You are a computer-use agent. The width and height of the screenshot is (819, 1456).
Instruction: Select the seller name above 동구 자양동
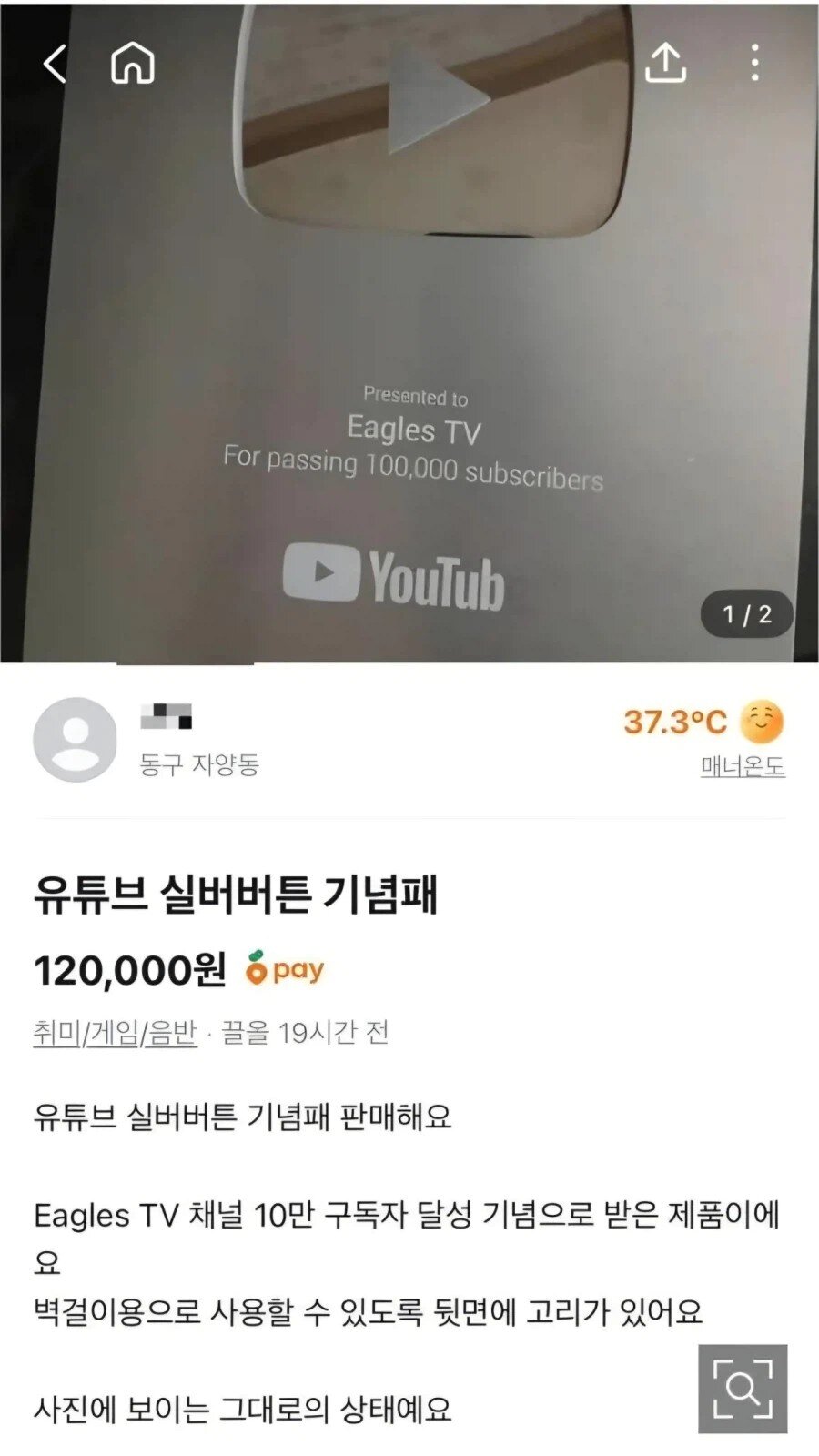coord(168,716)
